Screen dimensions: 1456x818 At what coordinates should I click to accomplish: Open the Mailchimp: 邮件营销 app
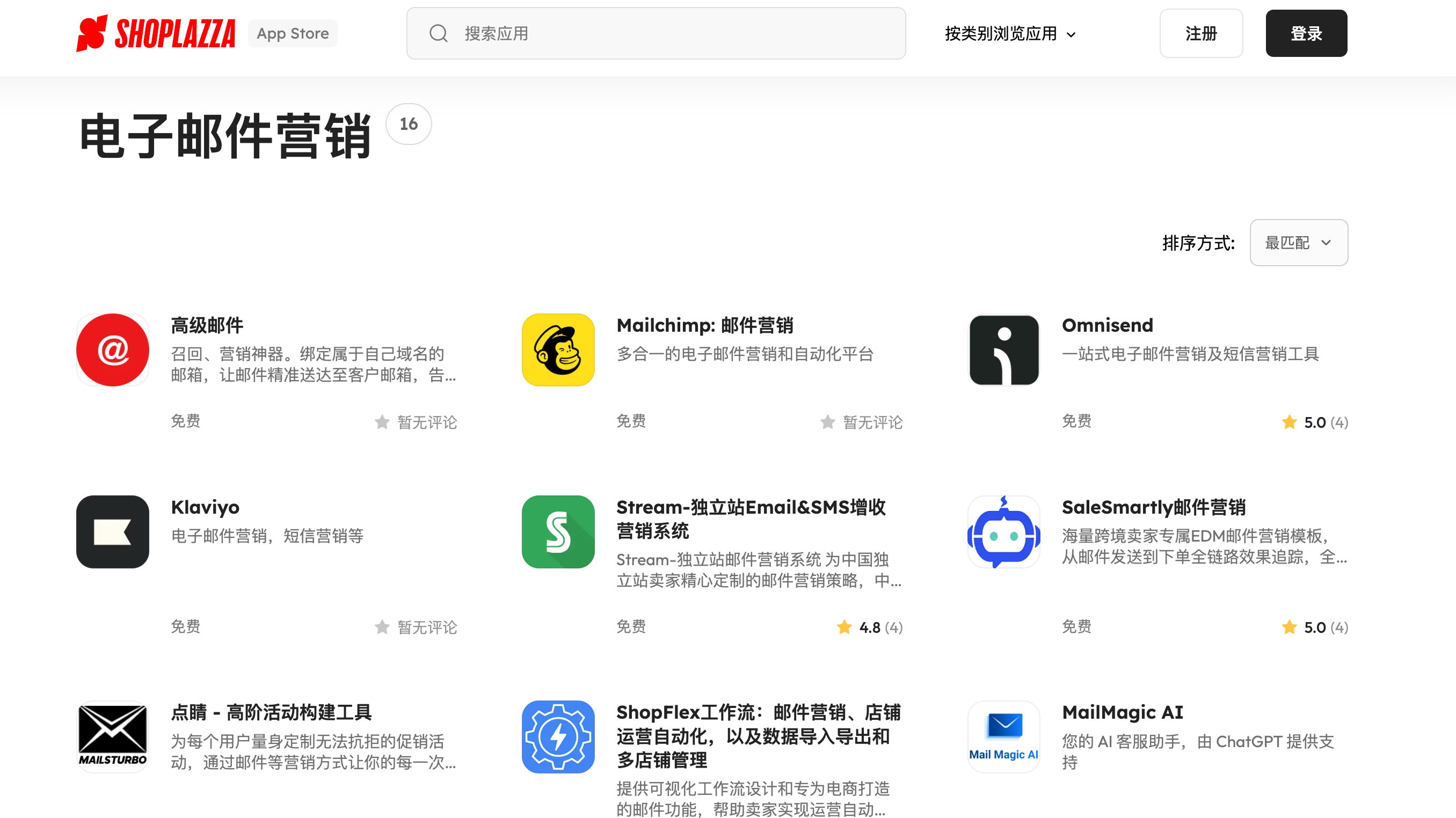pyautogui.click(x=704, y=325)
